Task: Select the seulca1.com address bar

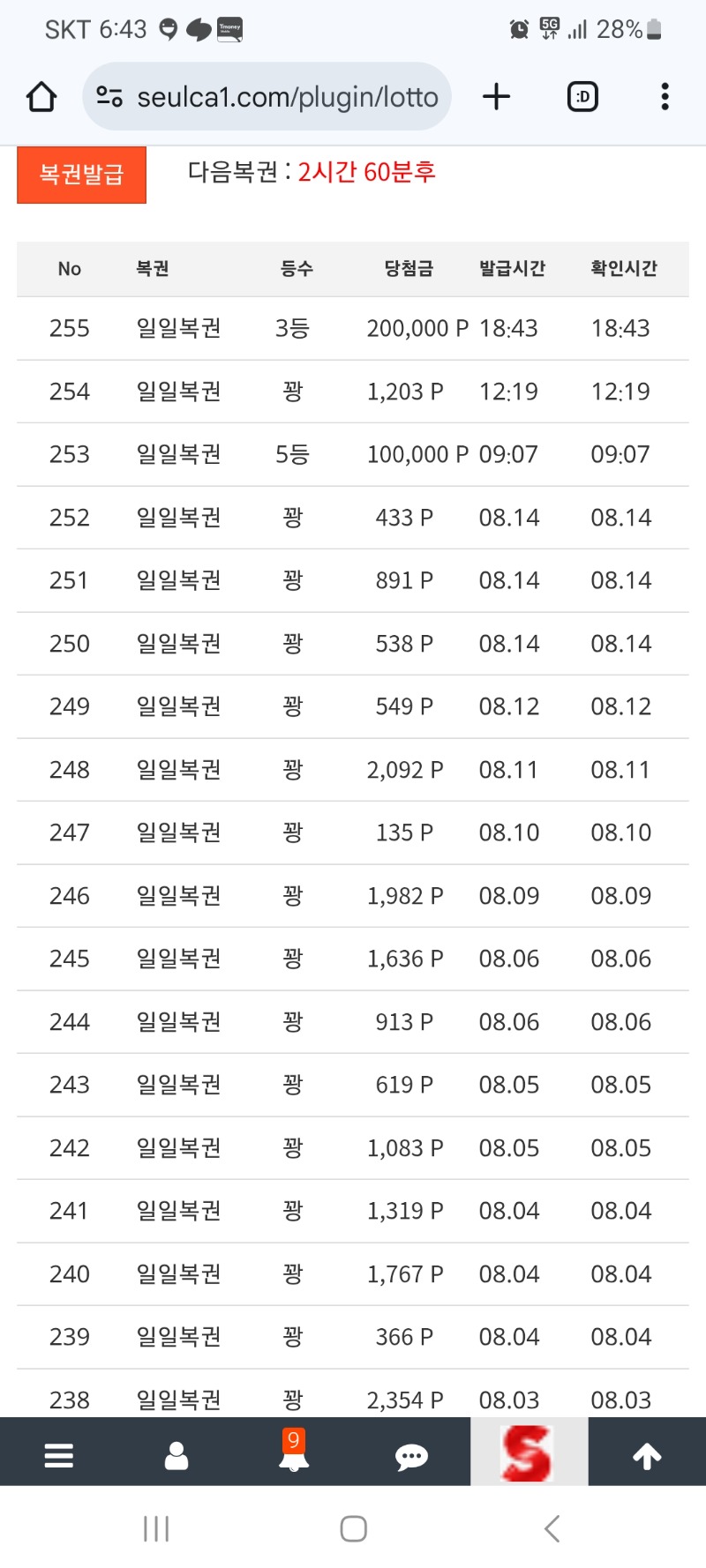Action: (267, 97)
